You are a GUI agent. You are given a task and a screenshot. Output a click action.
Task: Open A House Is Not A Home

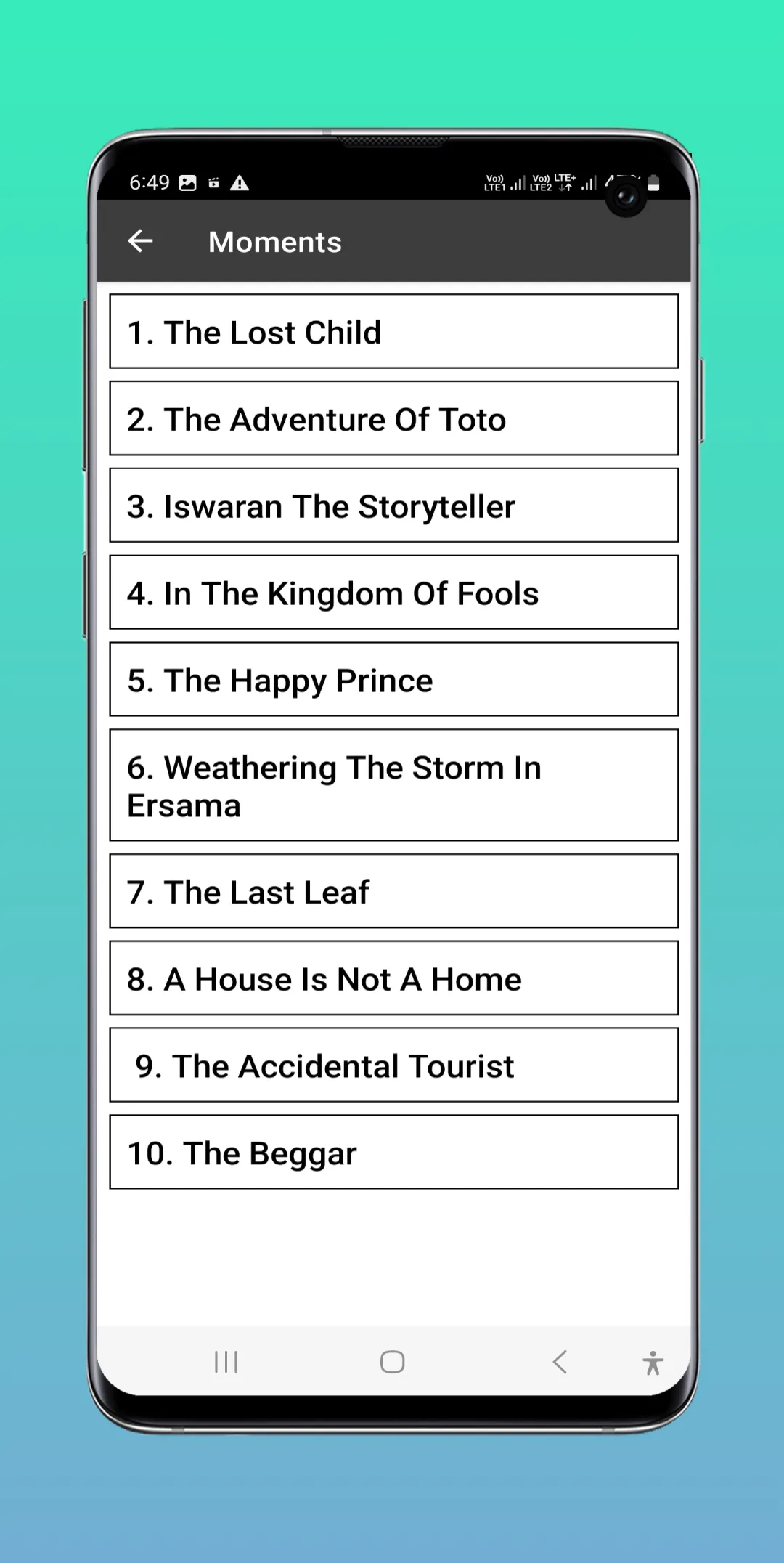393,978
